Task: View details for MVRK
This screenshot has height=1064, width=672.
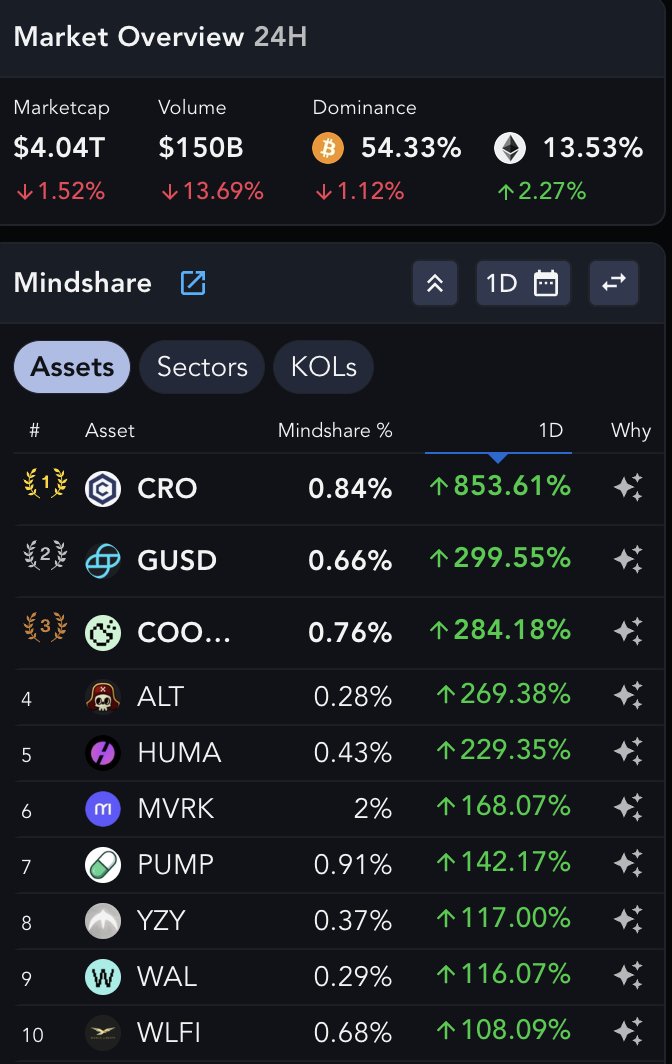Action: 175,808
